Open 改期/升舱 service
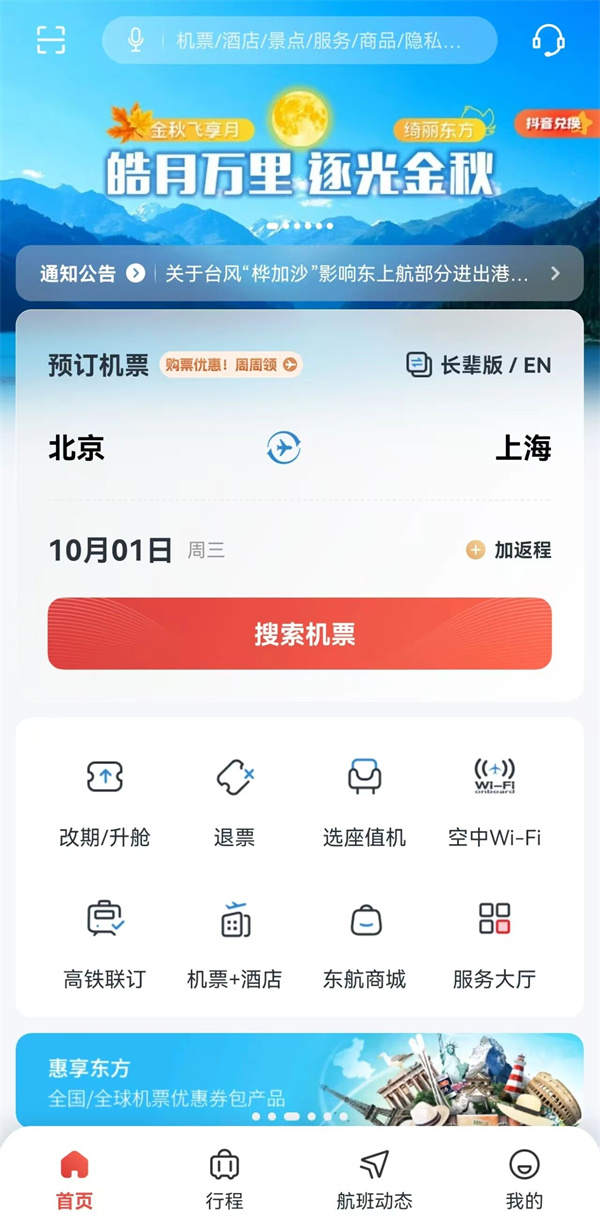 tap(105, 800)
